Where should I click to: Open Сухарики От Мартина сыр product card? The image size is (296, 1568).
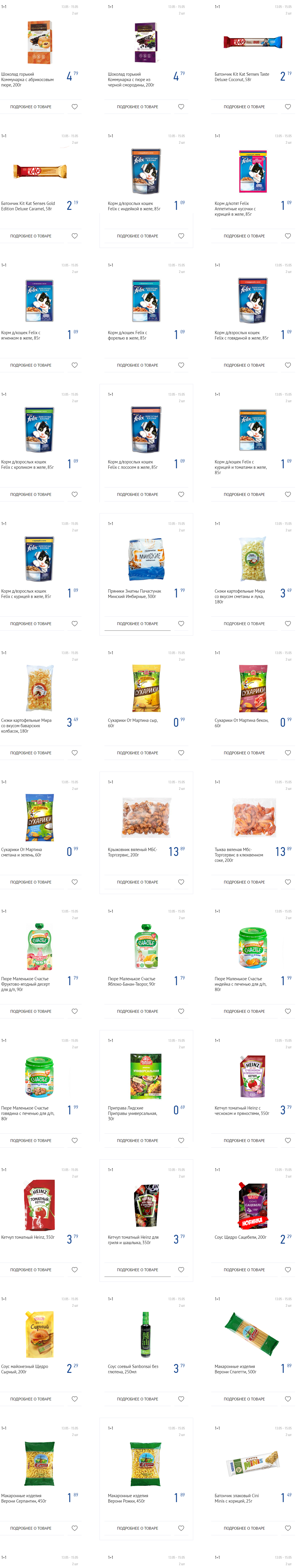[146, 688]
